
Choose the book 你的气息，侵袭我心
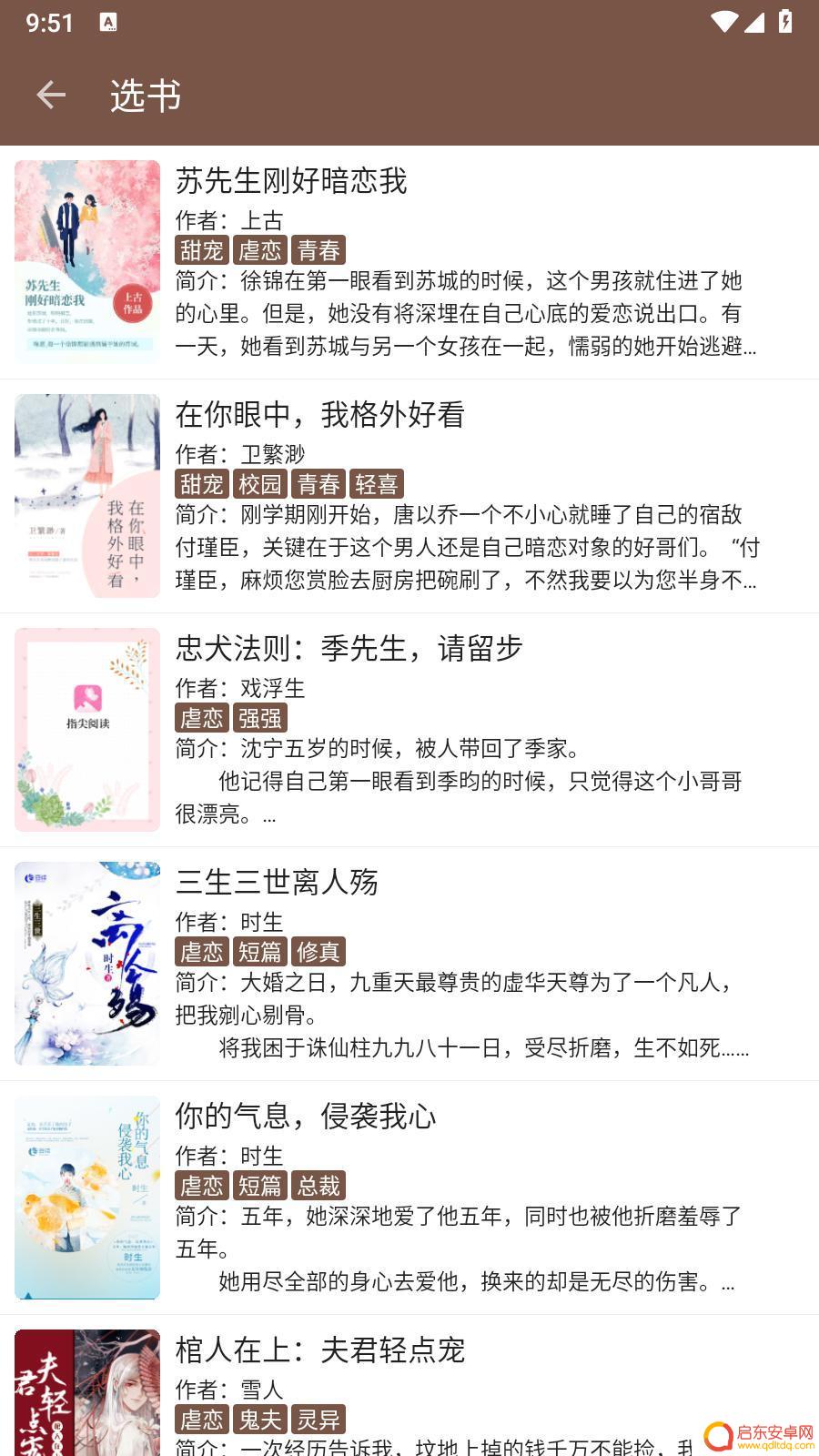point(409,1198)
